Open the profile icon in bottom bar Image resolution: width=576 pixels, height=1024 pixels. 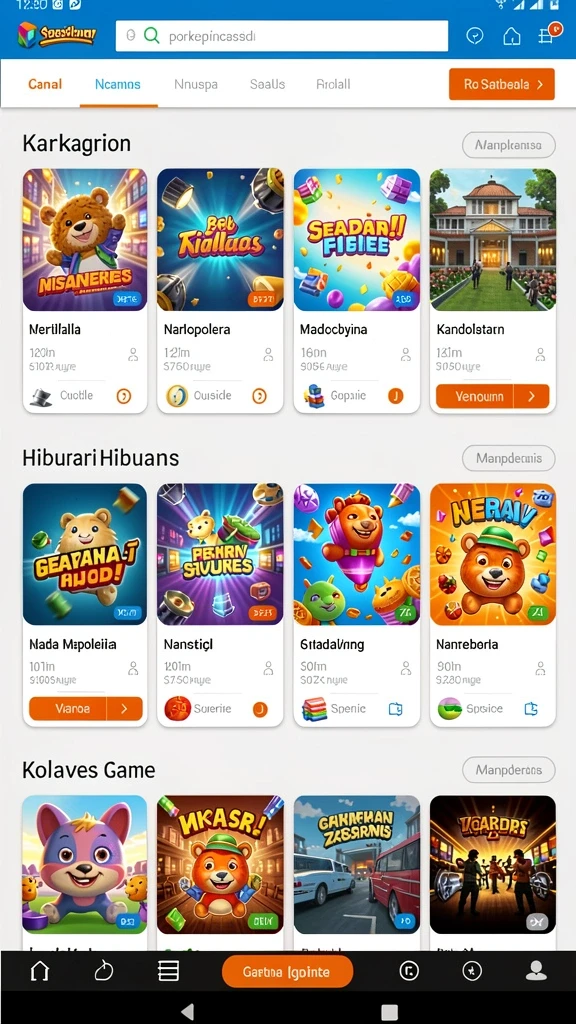[536, 971]
